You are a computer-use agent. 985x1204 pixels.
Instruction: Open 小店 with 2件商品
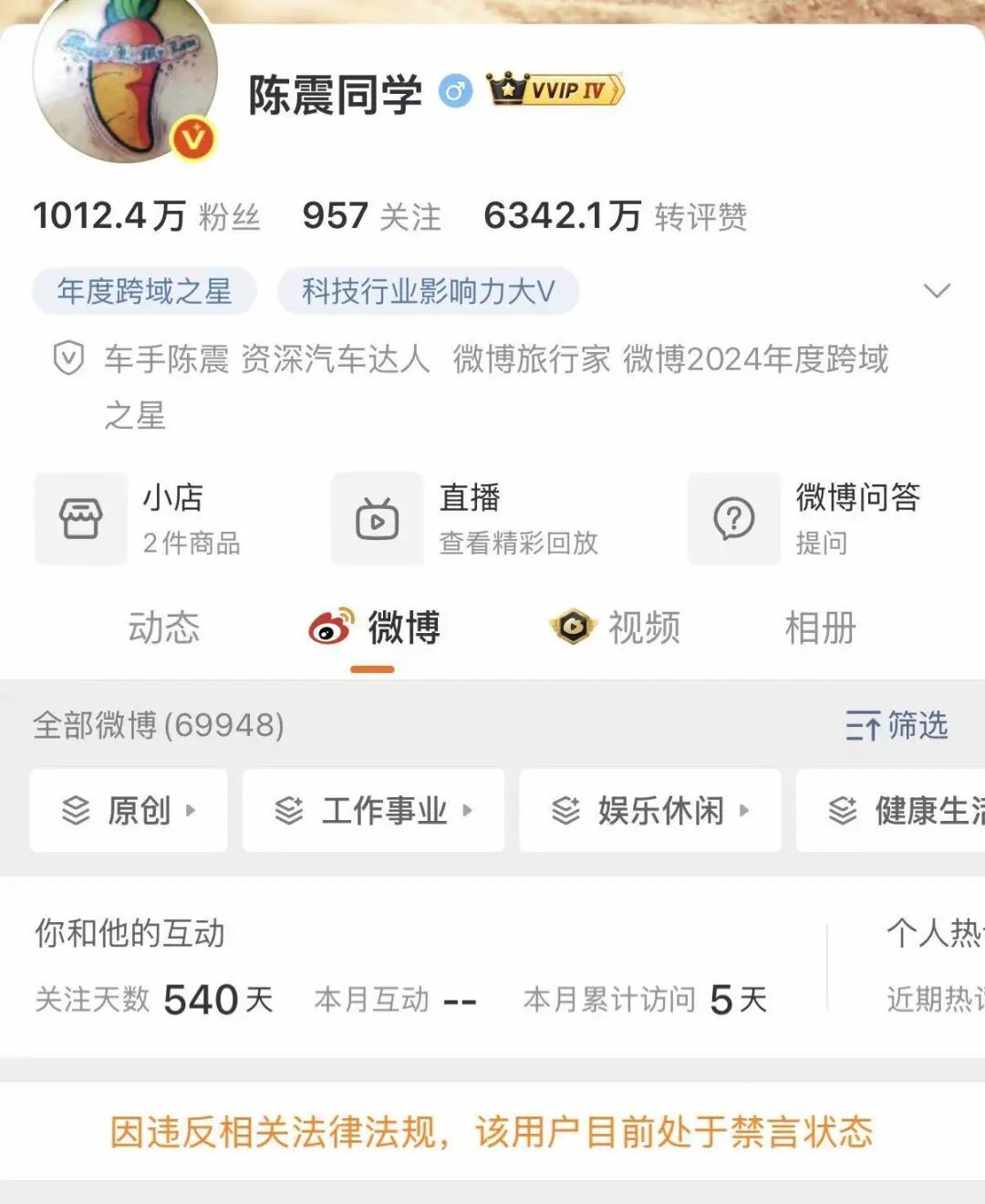[139, 519]
